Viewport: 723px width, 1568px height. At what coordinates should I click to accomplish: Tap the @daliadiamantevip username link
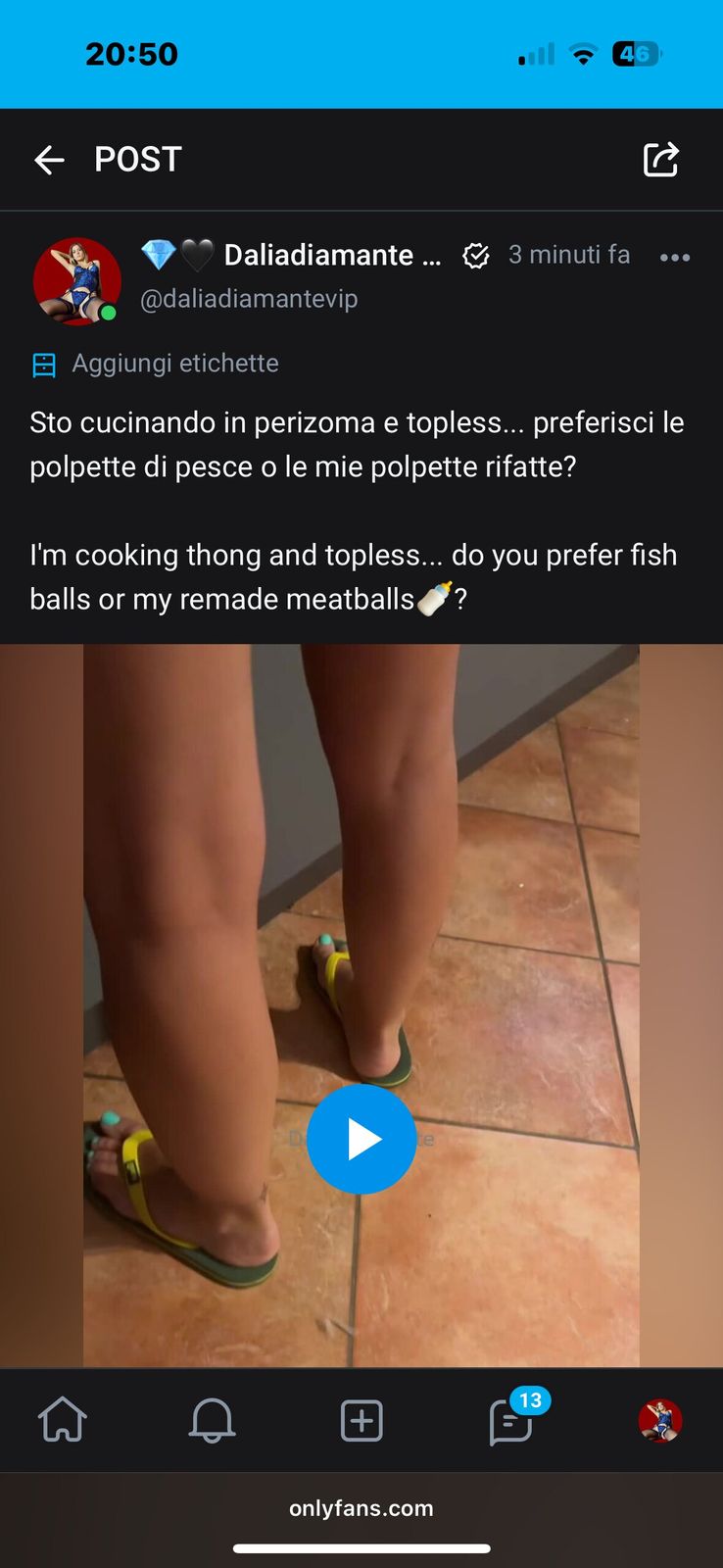pos(249,299)
